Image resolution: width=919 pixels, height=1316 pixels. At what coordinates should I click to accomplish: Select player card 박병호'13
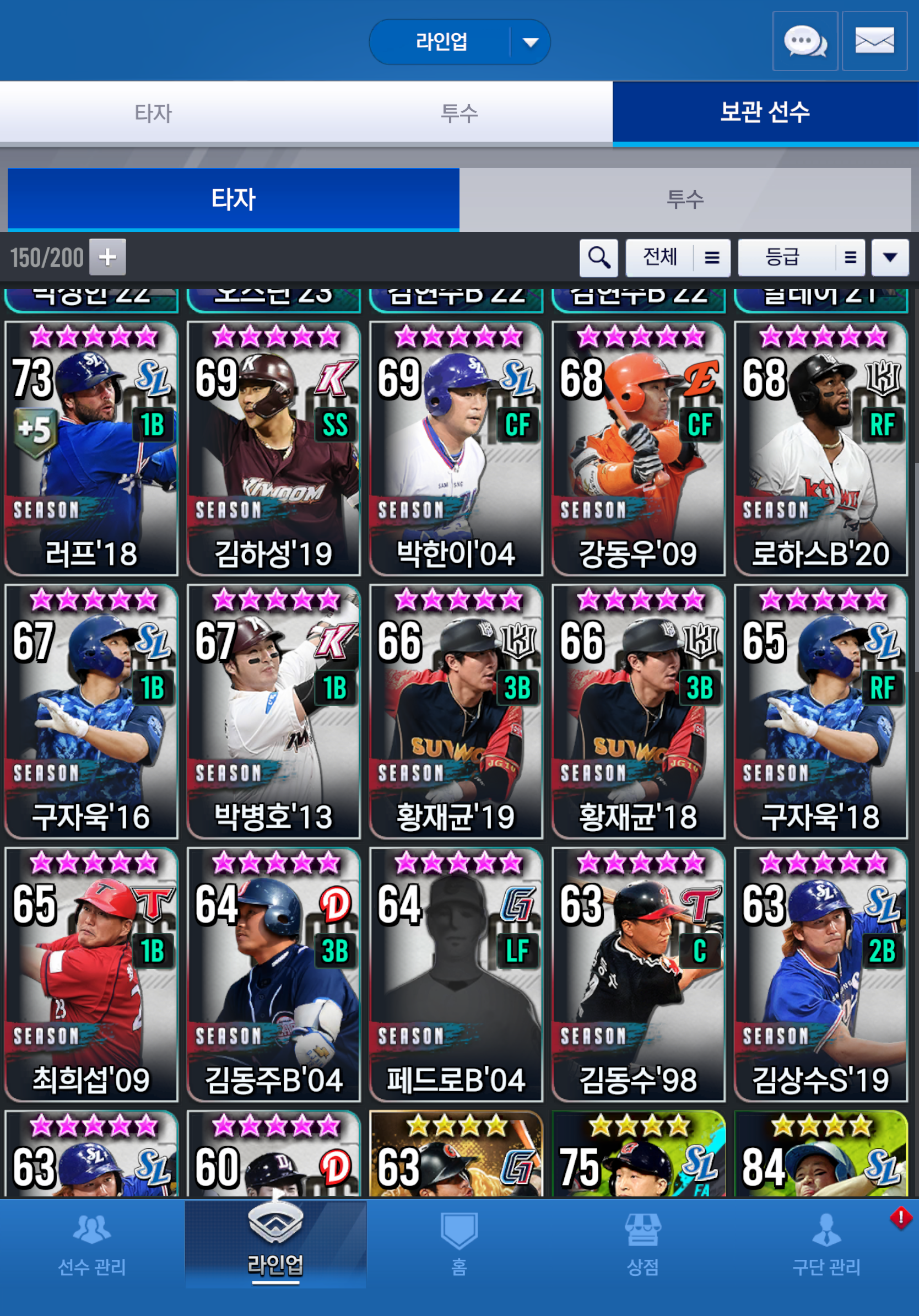pos(274,711)
